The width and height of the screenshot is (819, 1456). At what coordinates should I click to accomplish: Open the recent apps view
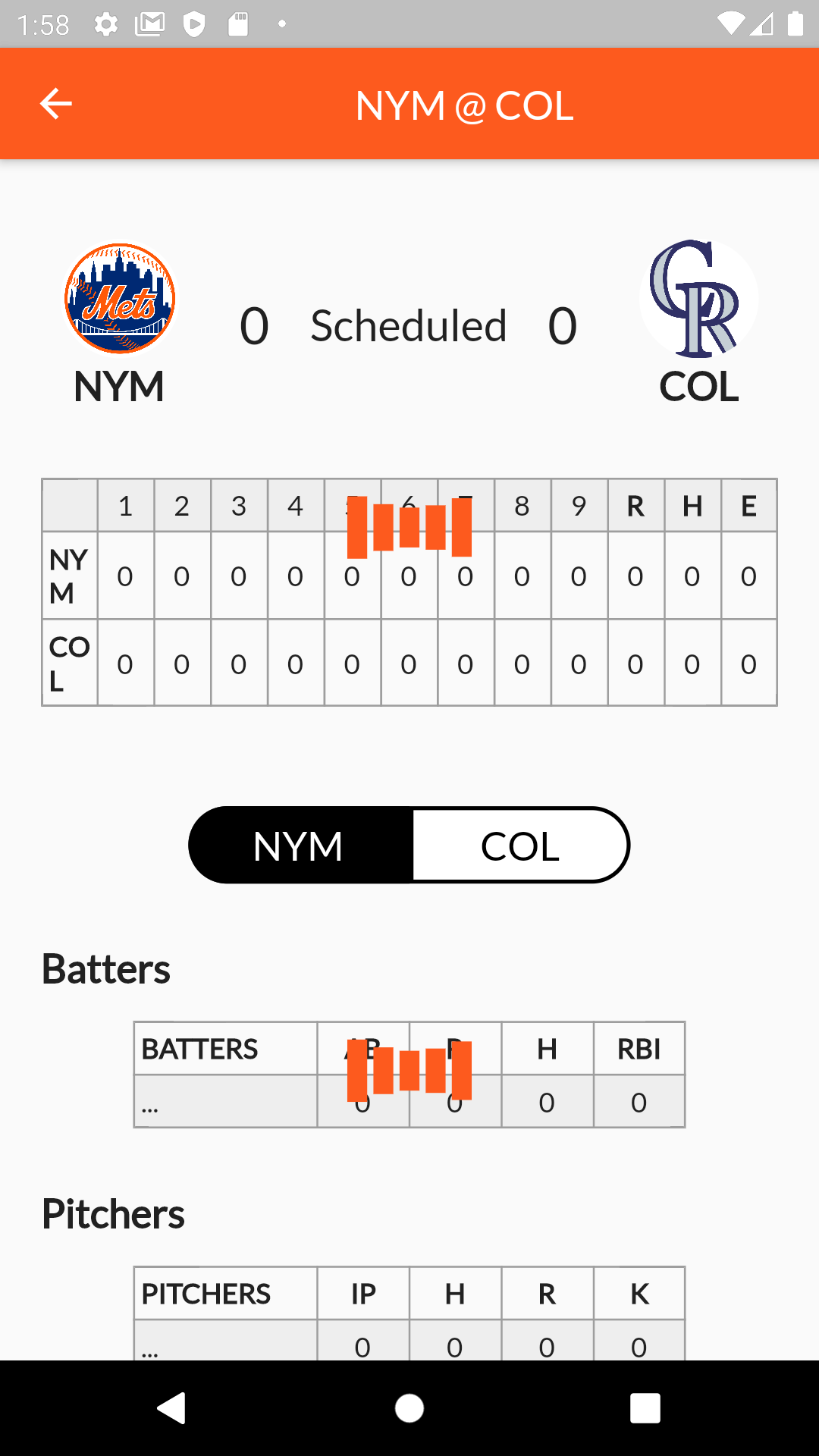click(x=645, y=1408)
